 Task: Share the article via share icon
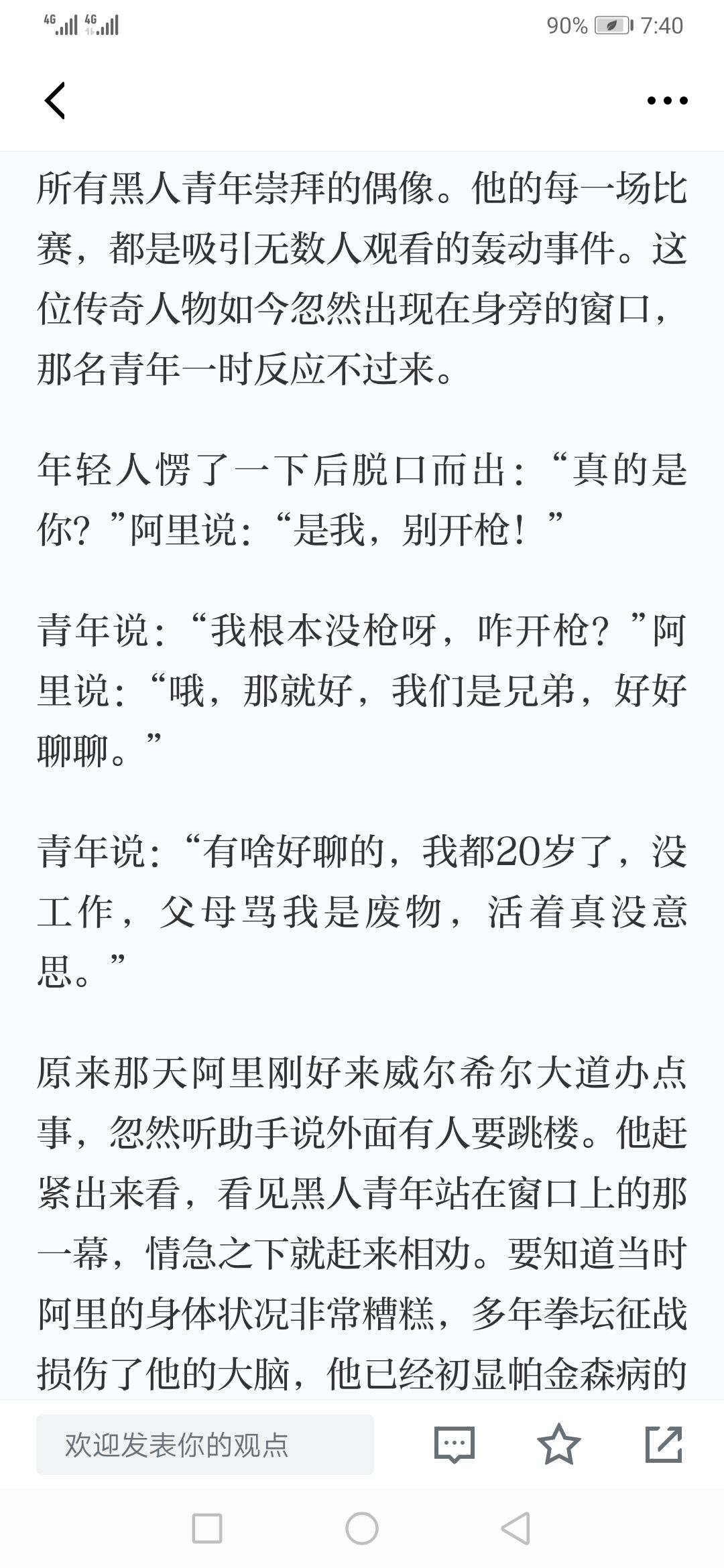664,1444
